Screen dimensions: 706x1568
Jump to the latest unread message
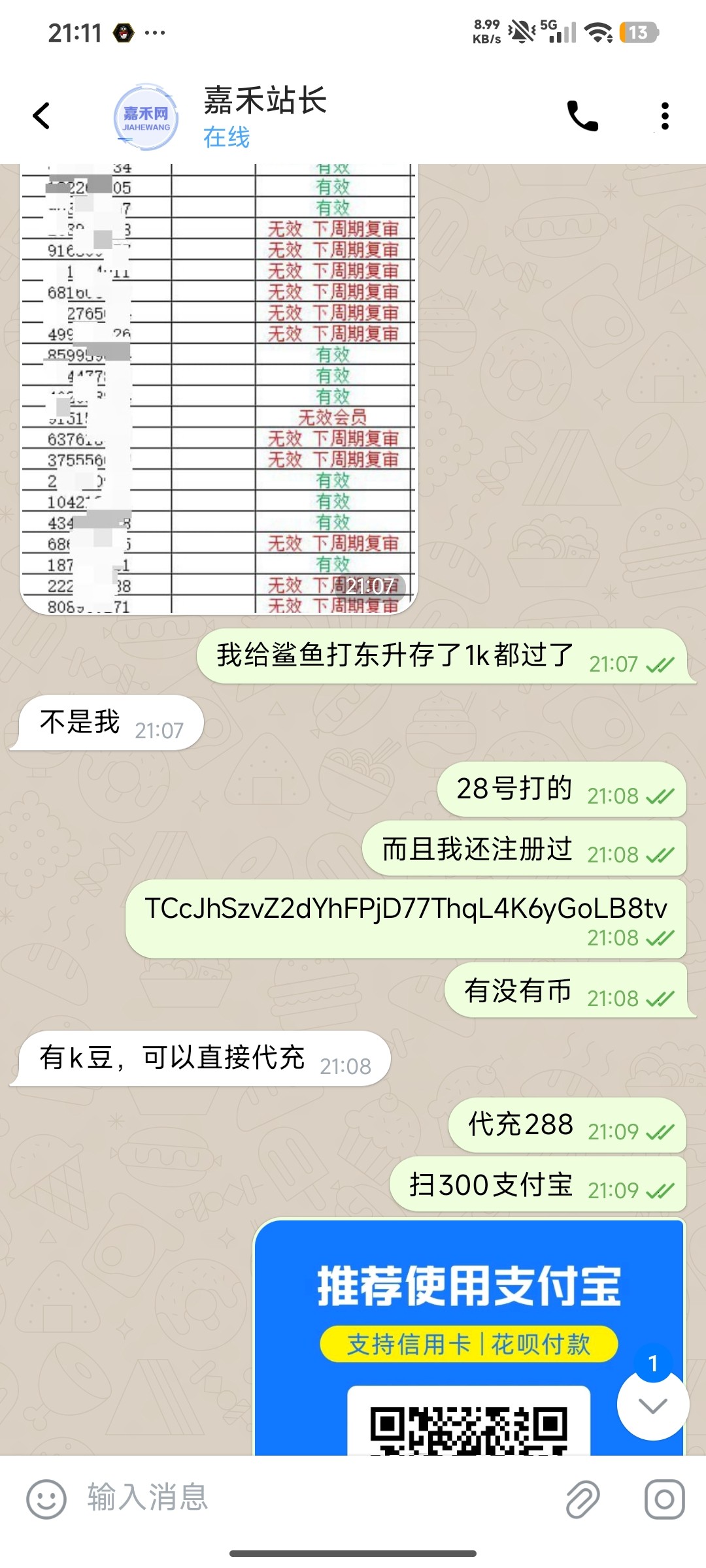652,1405
